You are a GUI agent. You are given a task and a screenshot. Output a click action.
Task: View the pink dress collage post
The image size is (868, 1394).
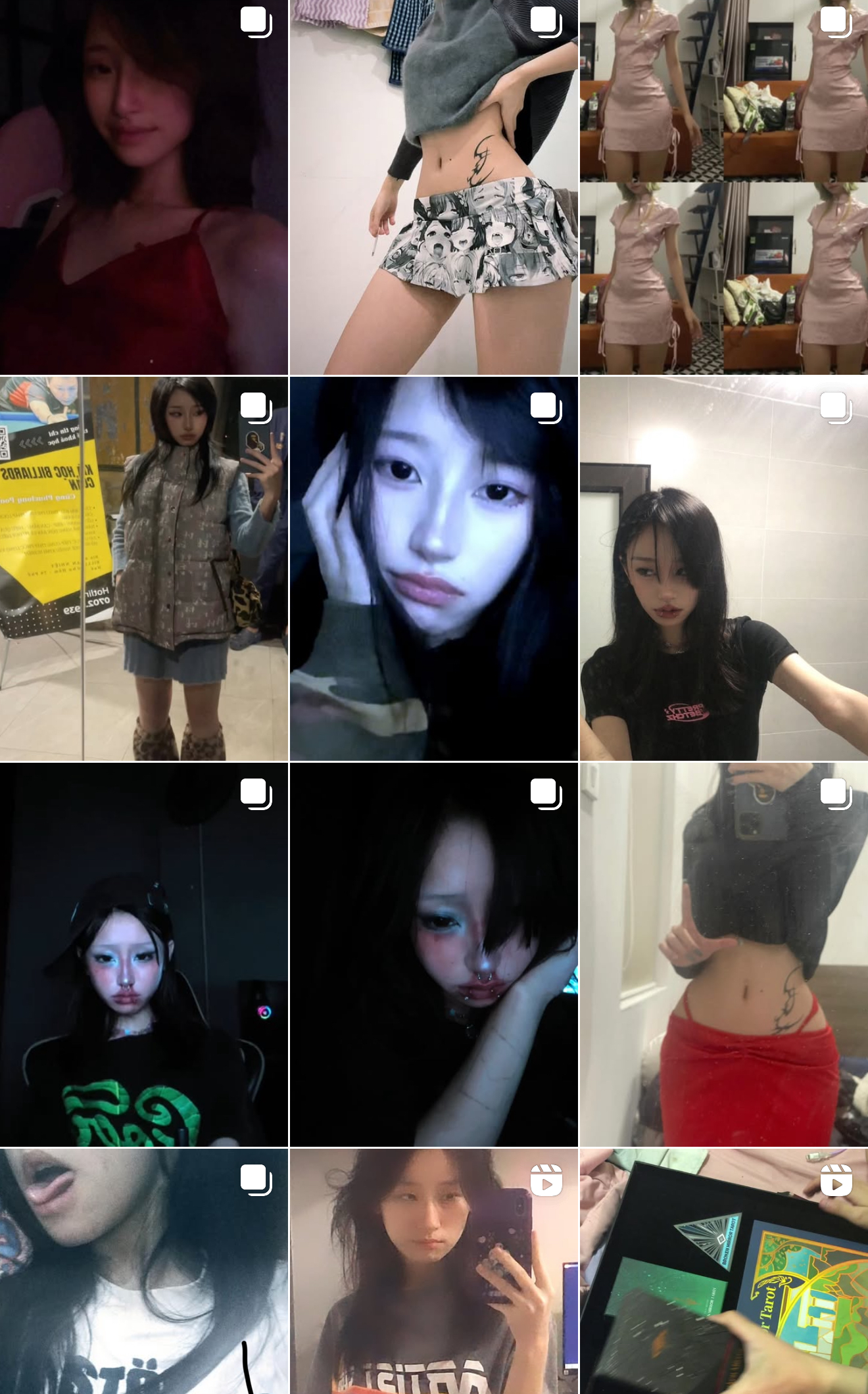tap(724, 187)
